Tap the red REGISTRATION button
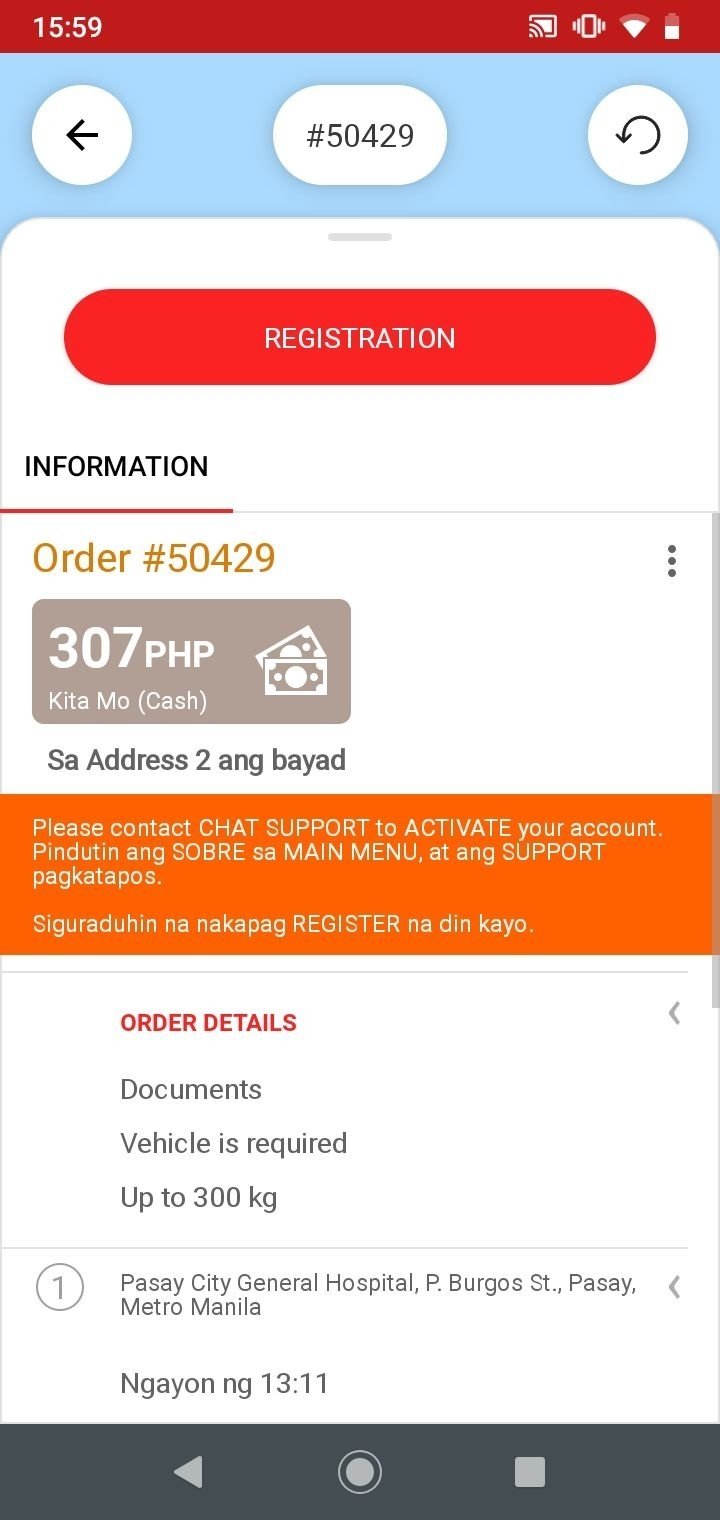The width and height of the screenshot is (720, 1520). point(360,337)
